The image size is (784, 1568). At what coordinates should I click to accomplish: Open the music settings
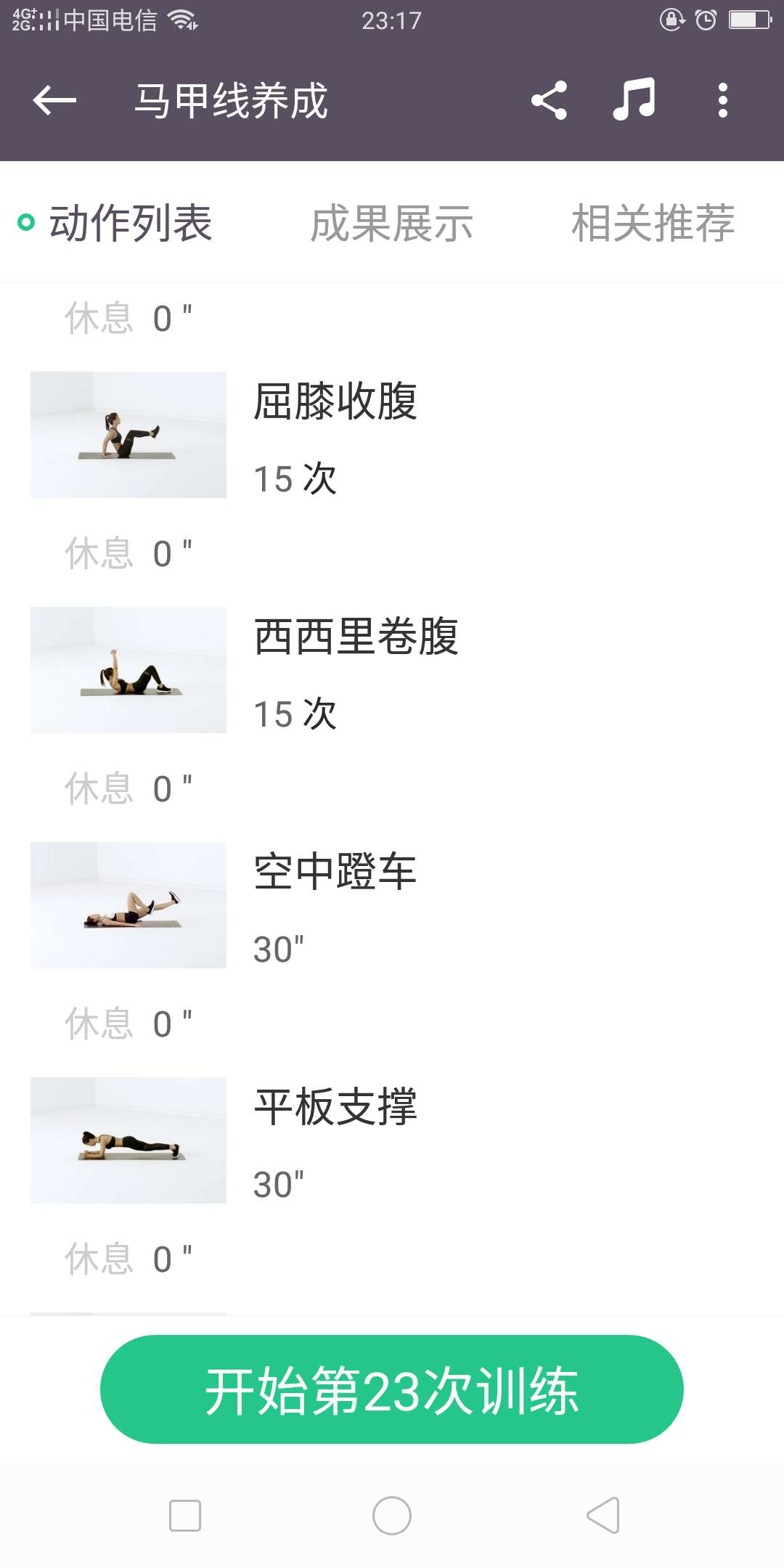click(634, 102)
